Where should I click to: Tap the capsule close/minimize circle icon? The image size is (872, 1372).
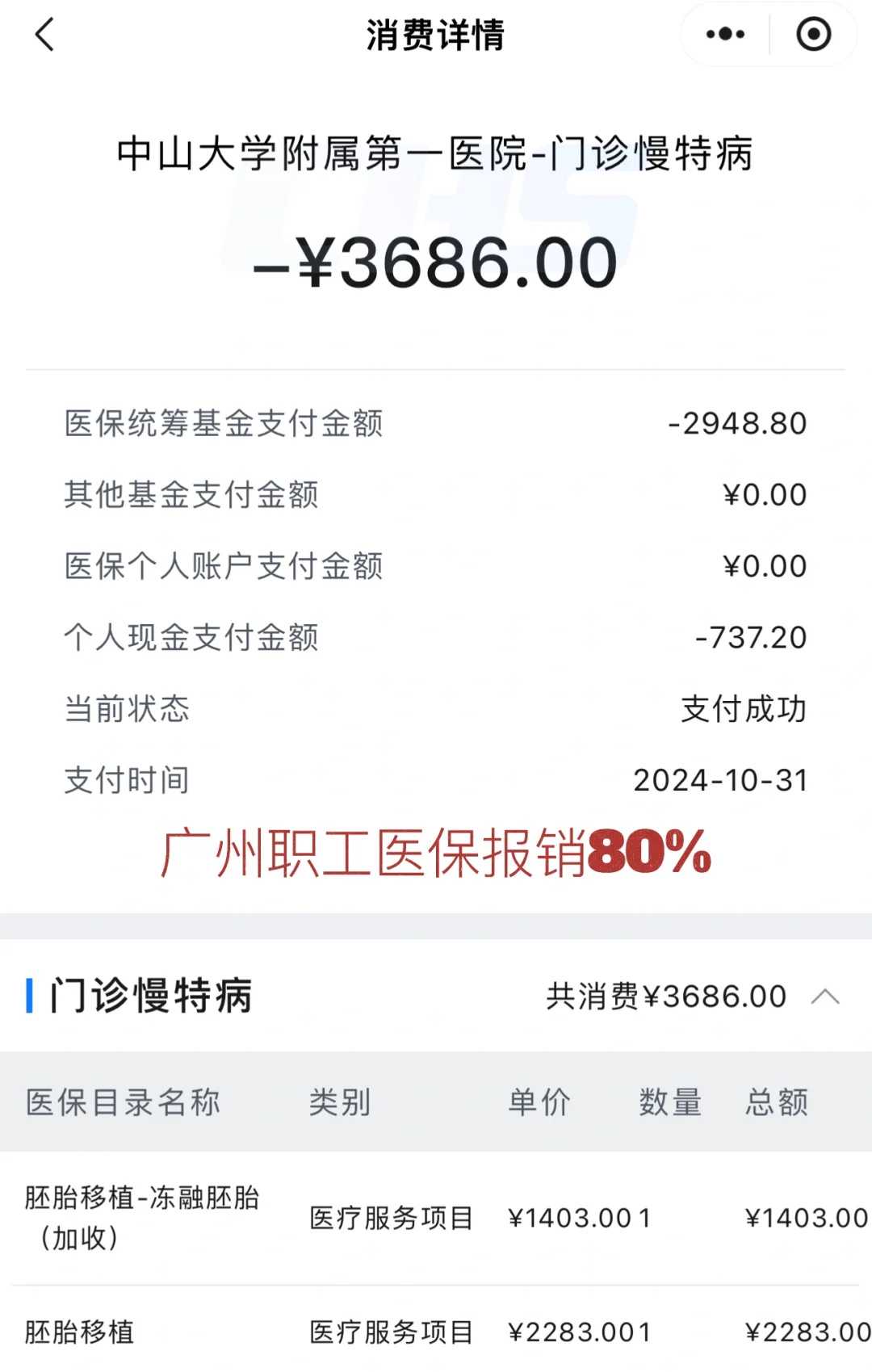pos(812,34)
